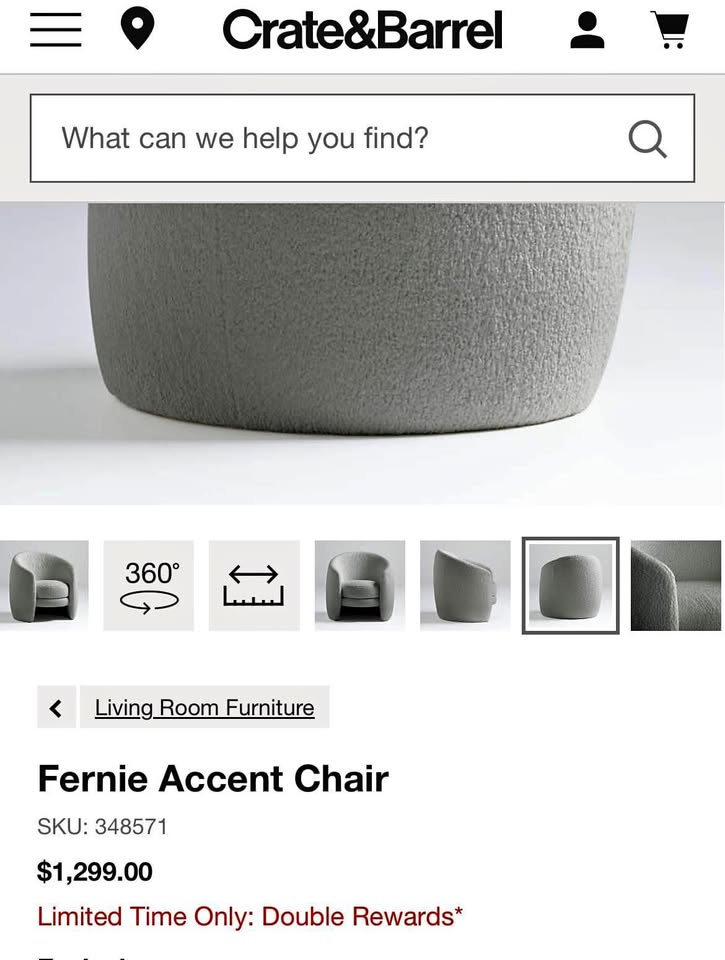Select the side-view chair thumbnail
Viewport: 725px width, 960px height.
click(x=465, y=586)
